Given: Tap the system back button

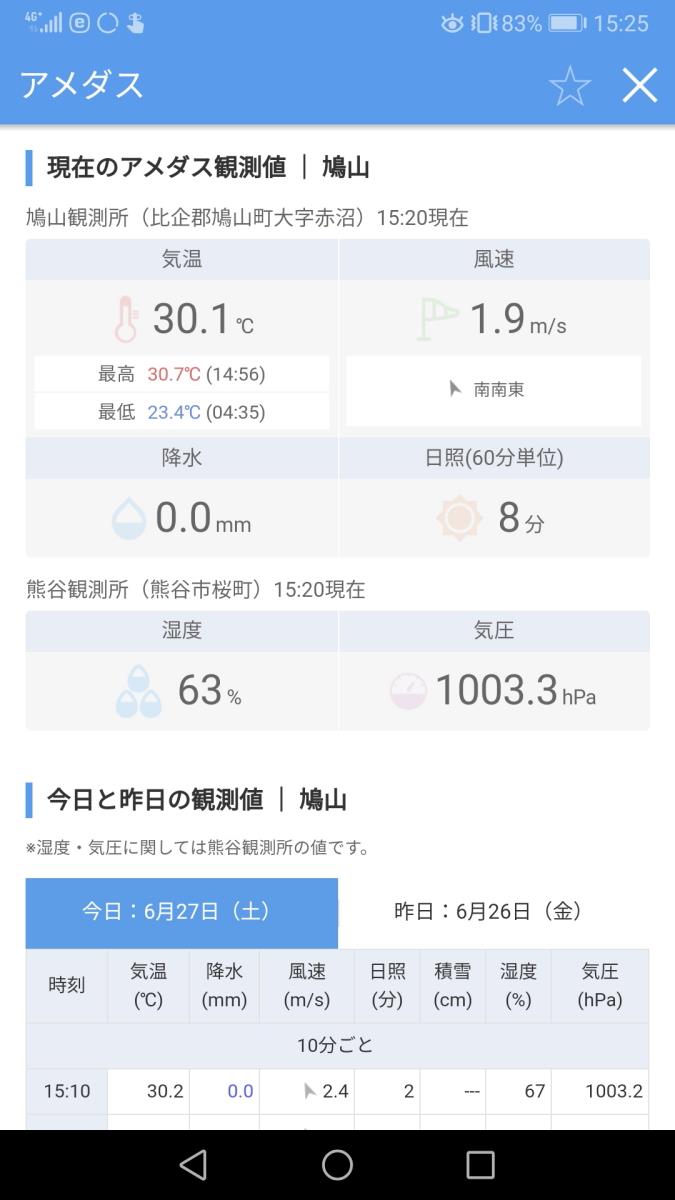Looking at the screenshot, I should [193, 1165].
